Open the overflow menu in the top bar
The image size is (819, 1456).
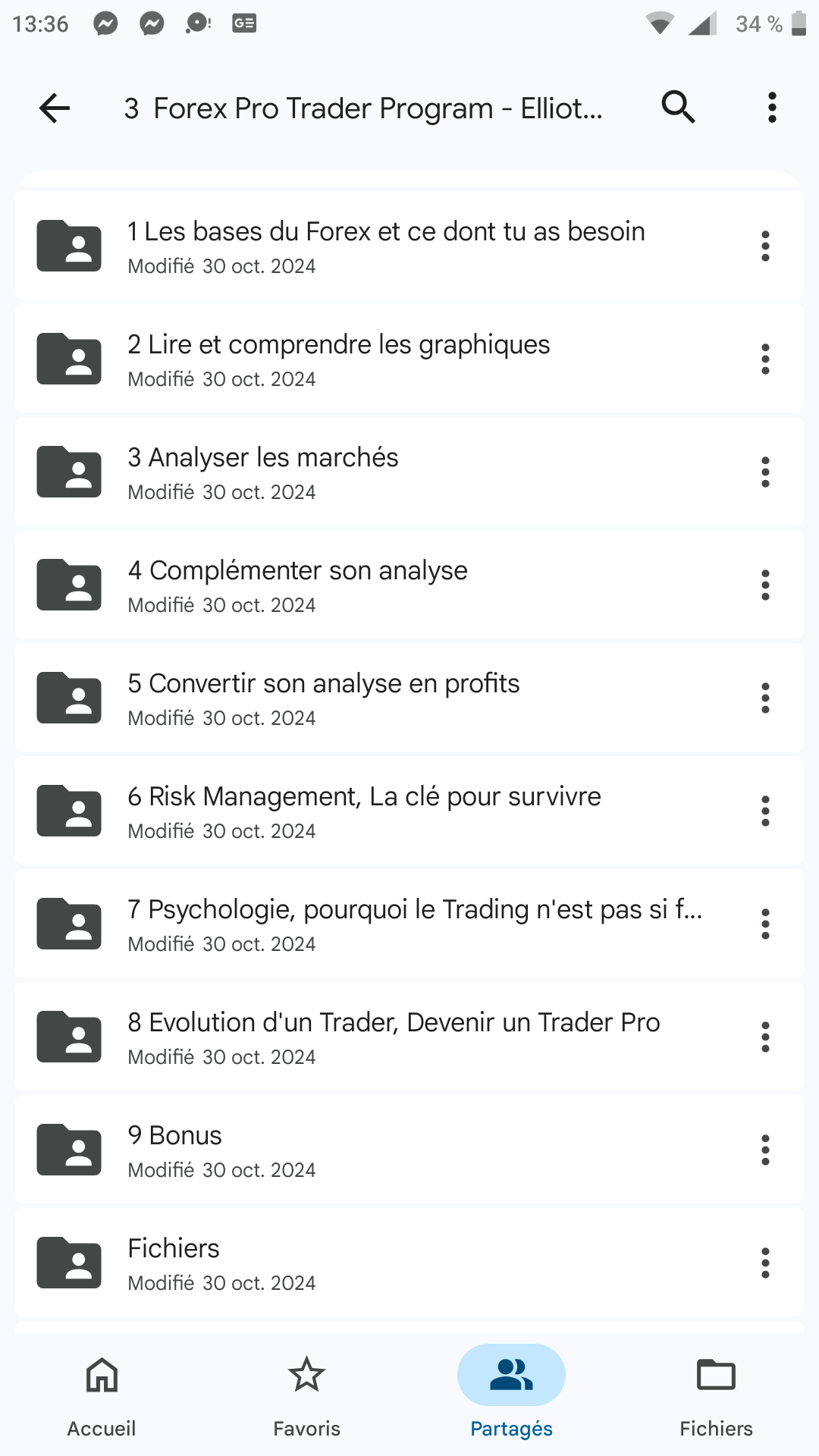[771, 107]
